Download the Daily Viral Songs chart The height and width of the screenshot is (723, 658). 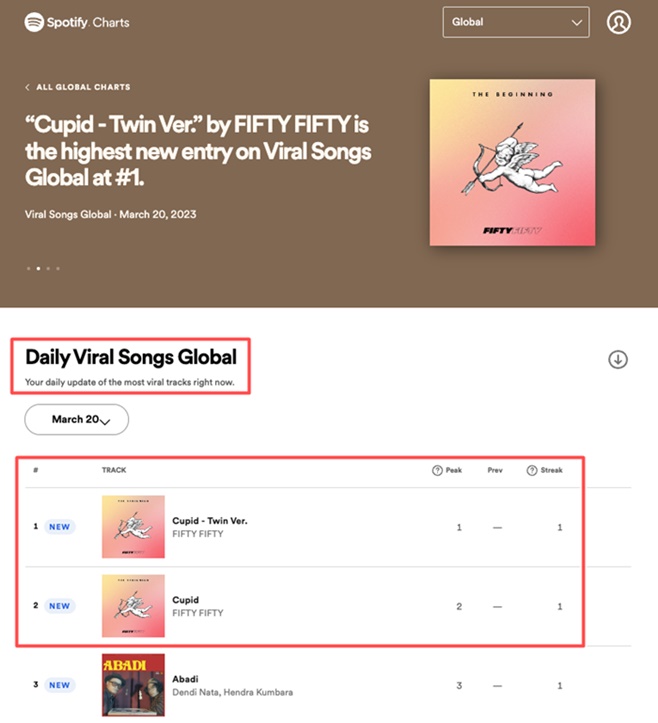pos(618,359)
